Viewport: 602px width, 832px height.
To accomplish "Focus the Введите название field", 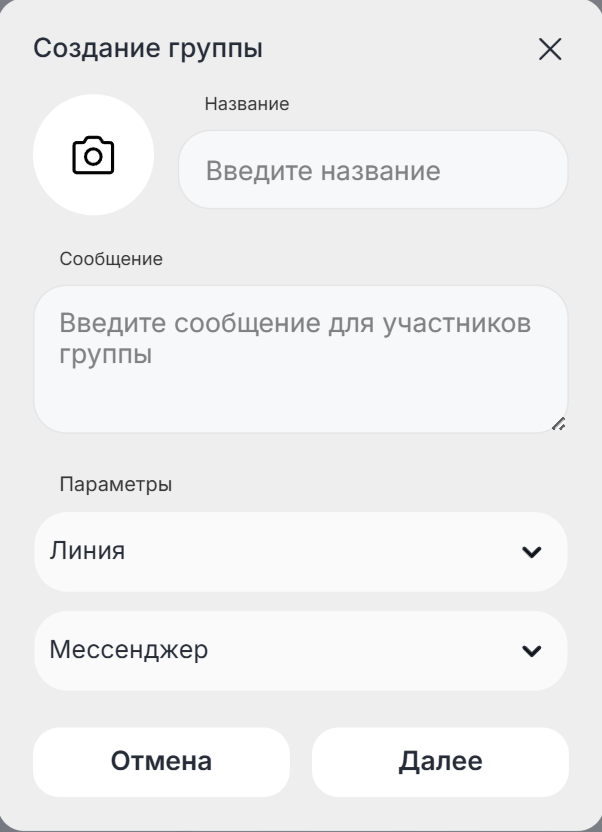I will (x=372, y=170).
